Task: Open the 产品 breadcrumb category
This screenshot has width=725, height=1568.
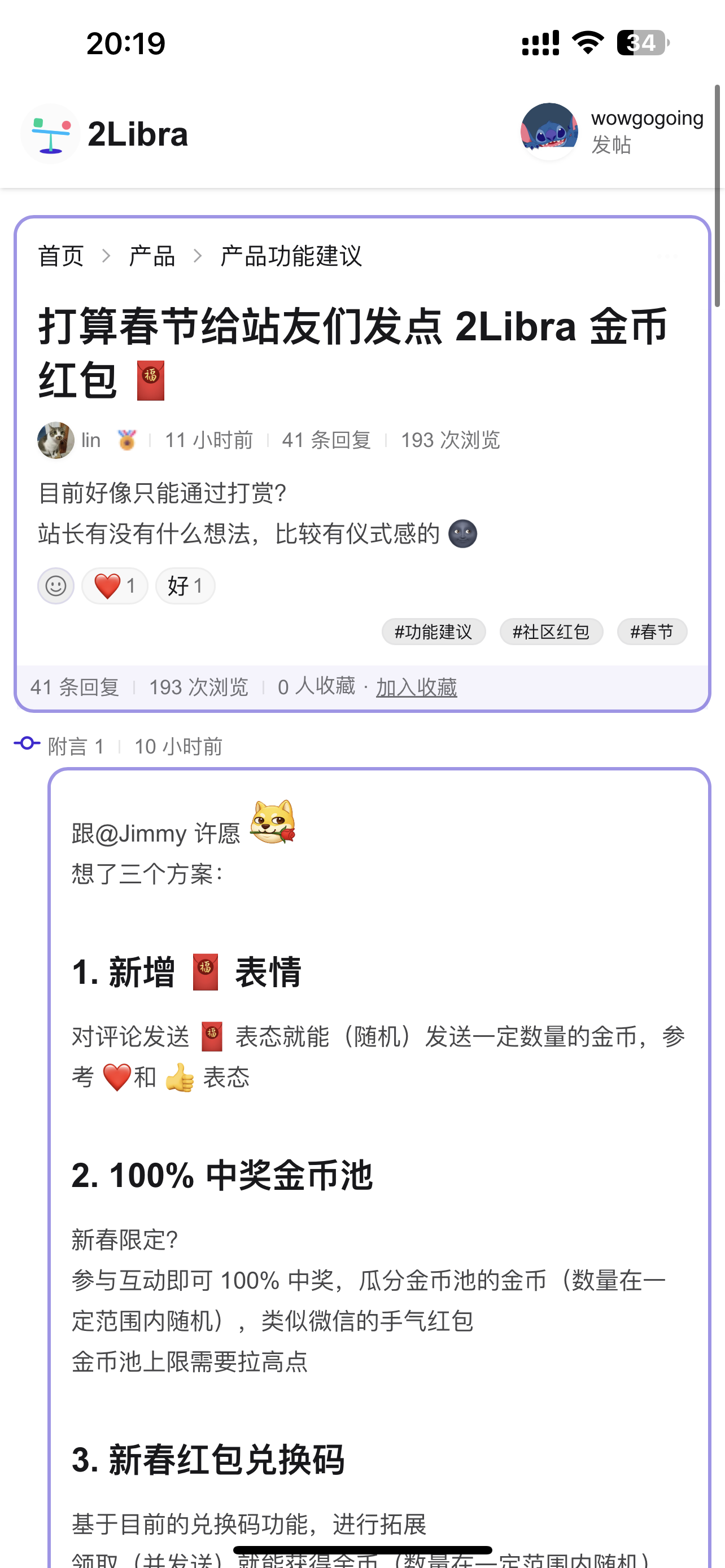Action: 152,256
